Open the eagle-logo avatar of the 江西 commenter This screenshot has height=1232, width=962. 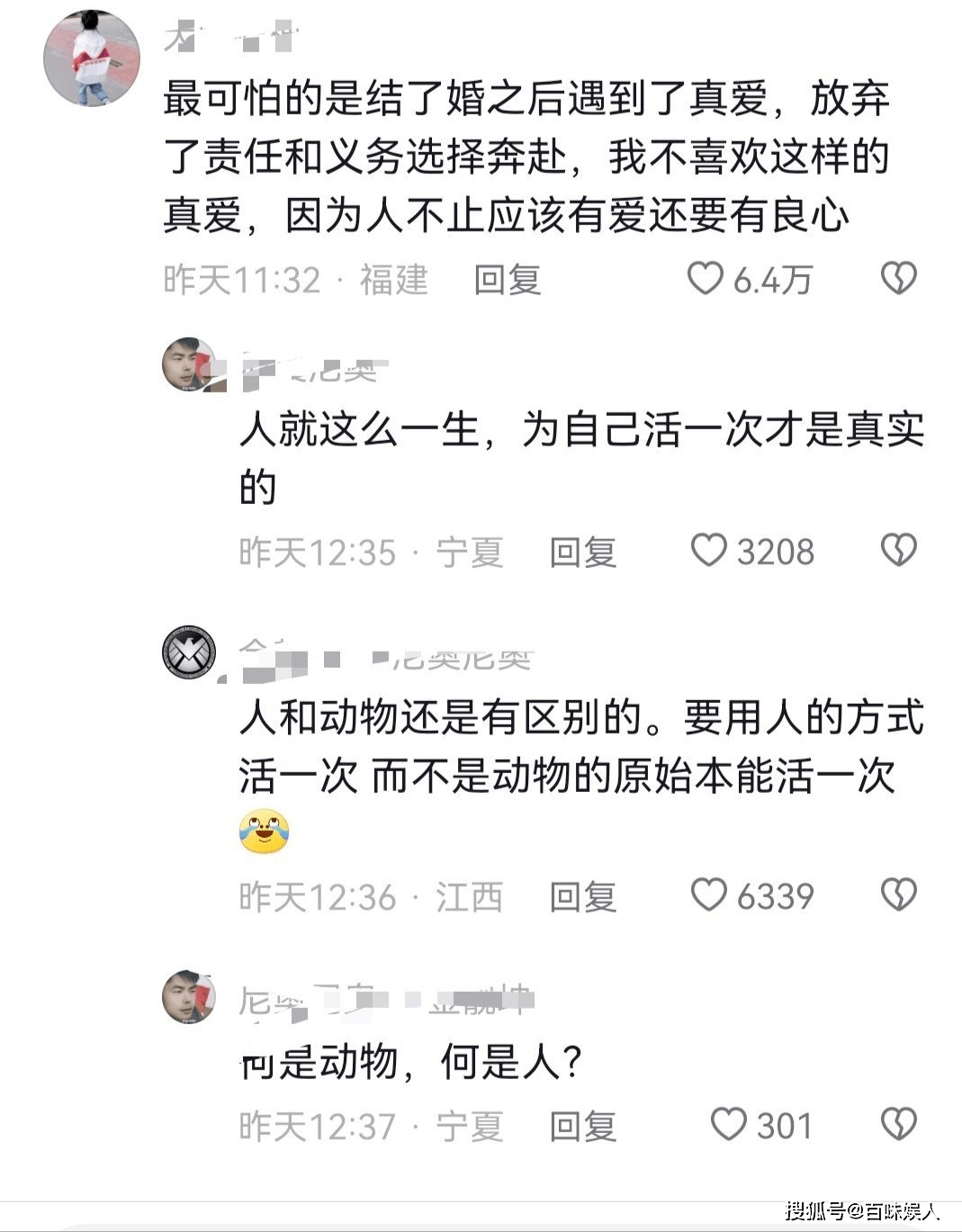[189, 651]
